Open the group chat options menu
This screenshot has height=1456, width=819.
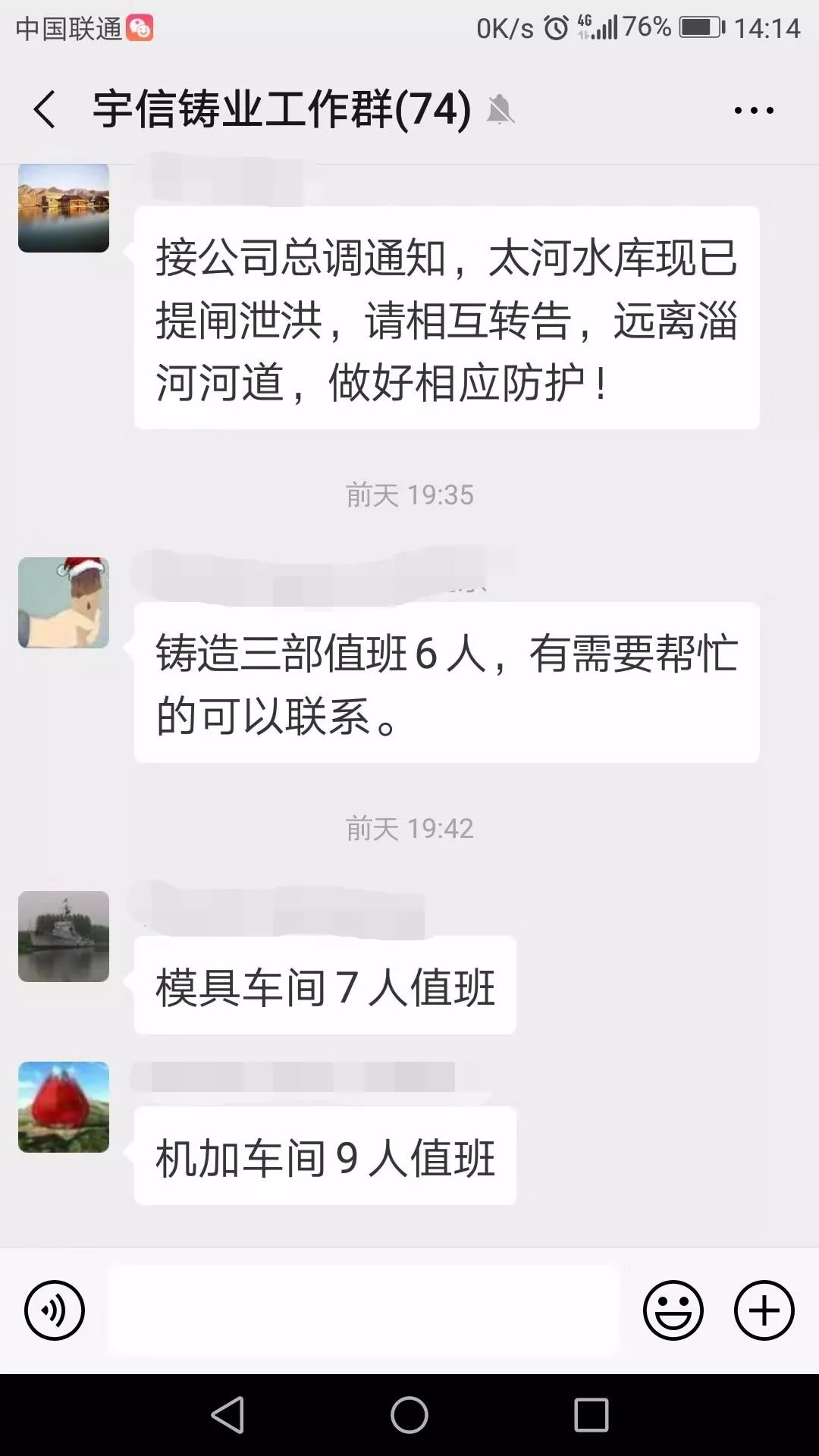click(754, 111)
